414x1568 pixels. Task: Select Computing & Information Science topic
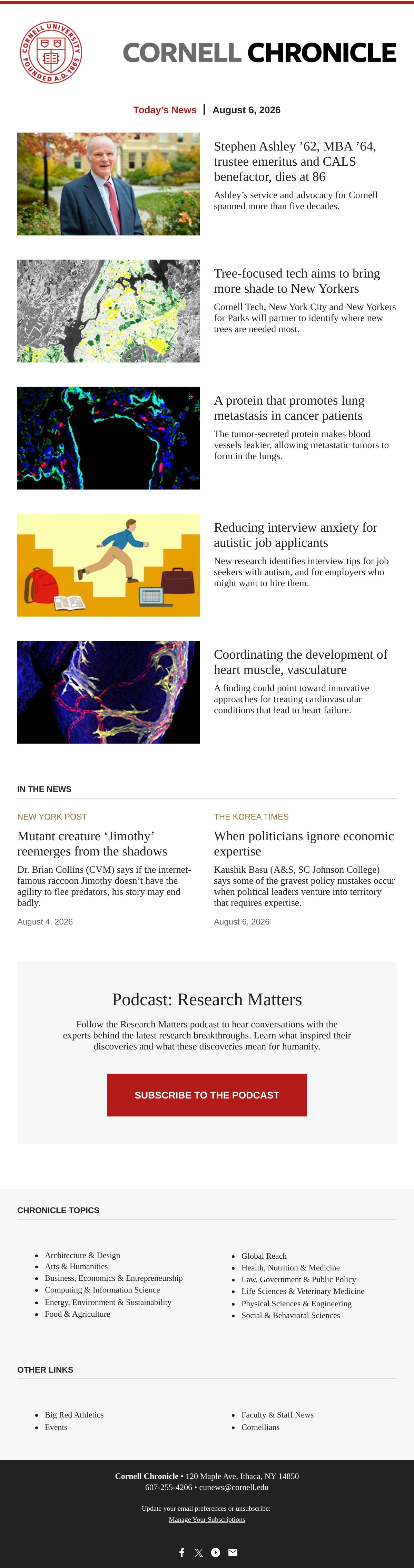(x=102, y=1290)
